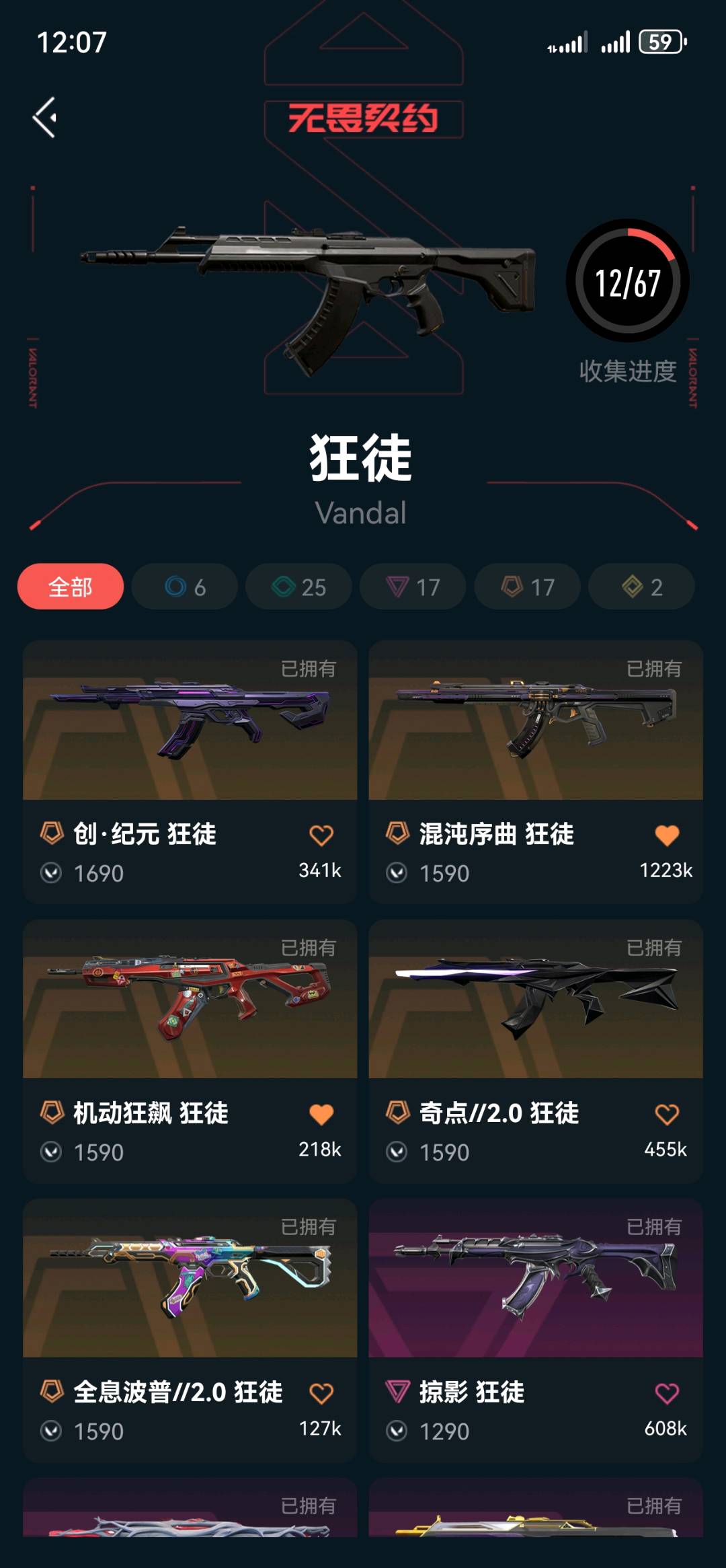Like the 创·纪元 狂徒 skin
Screen dimensions: 726x1568
(x=321, y=835)
